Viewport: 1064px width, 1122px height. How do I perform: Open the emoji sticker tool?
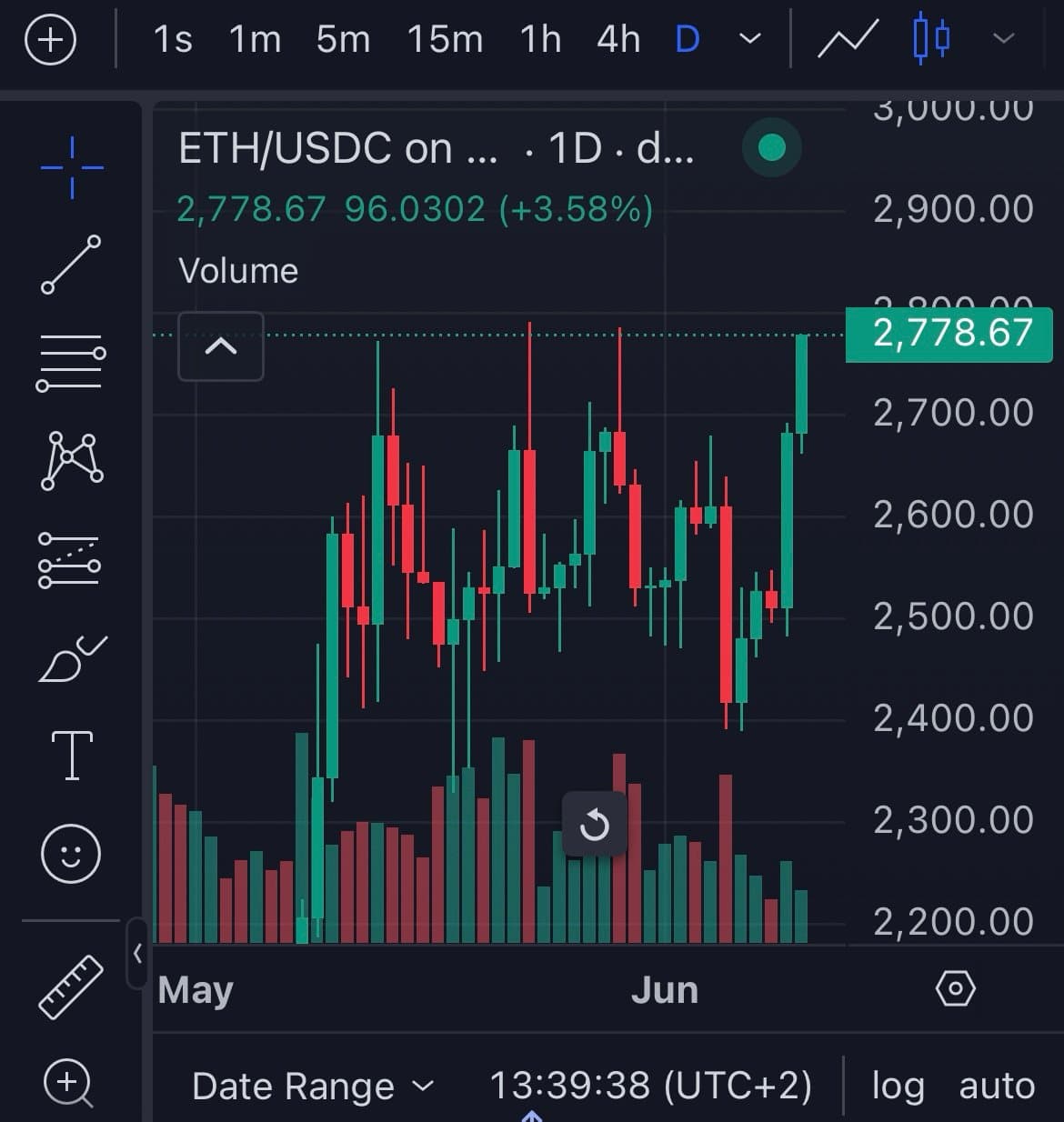click(71, 854)
